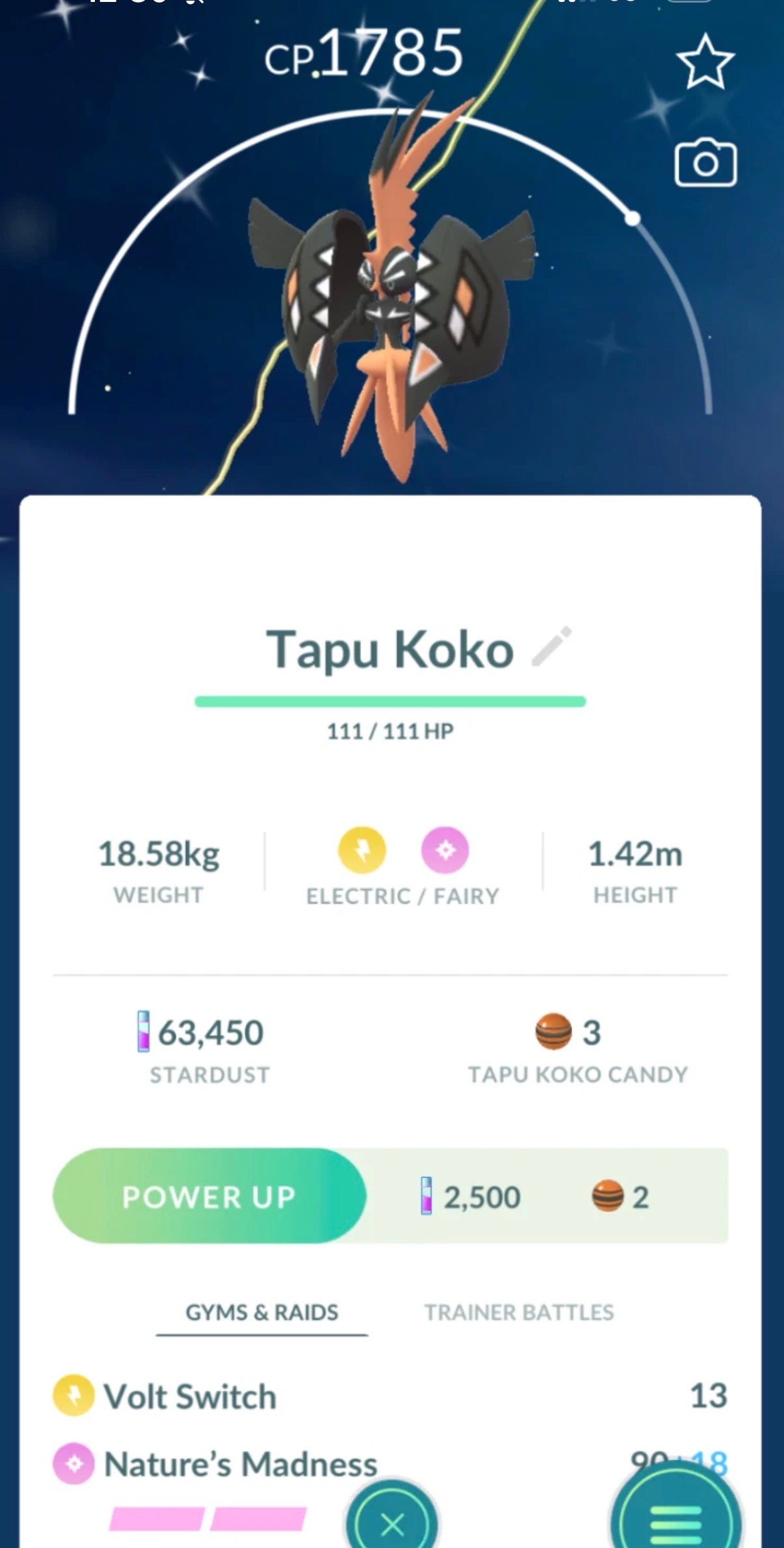
Task: Power up Tapu Koko
Action: pos(209,1196)
